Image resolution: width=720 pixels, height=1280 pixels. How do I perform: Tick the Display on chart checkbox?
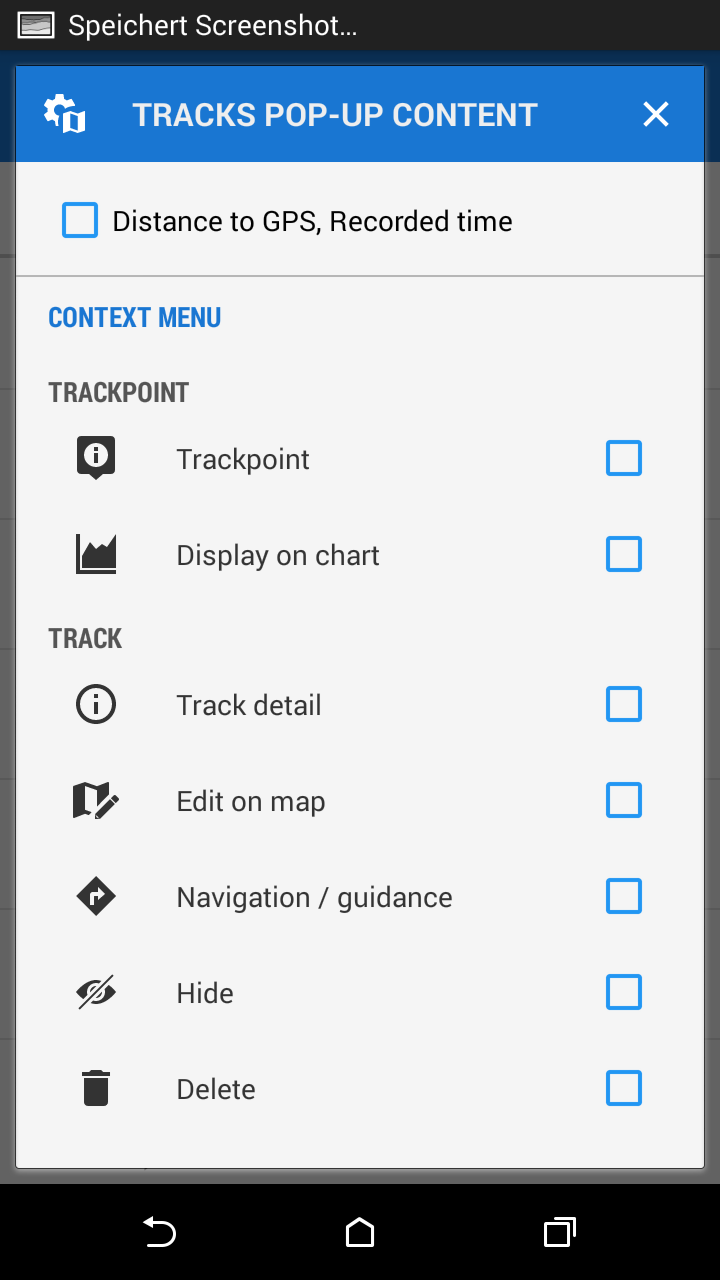coord(623,555)
